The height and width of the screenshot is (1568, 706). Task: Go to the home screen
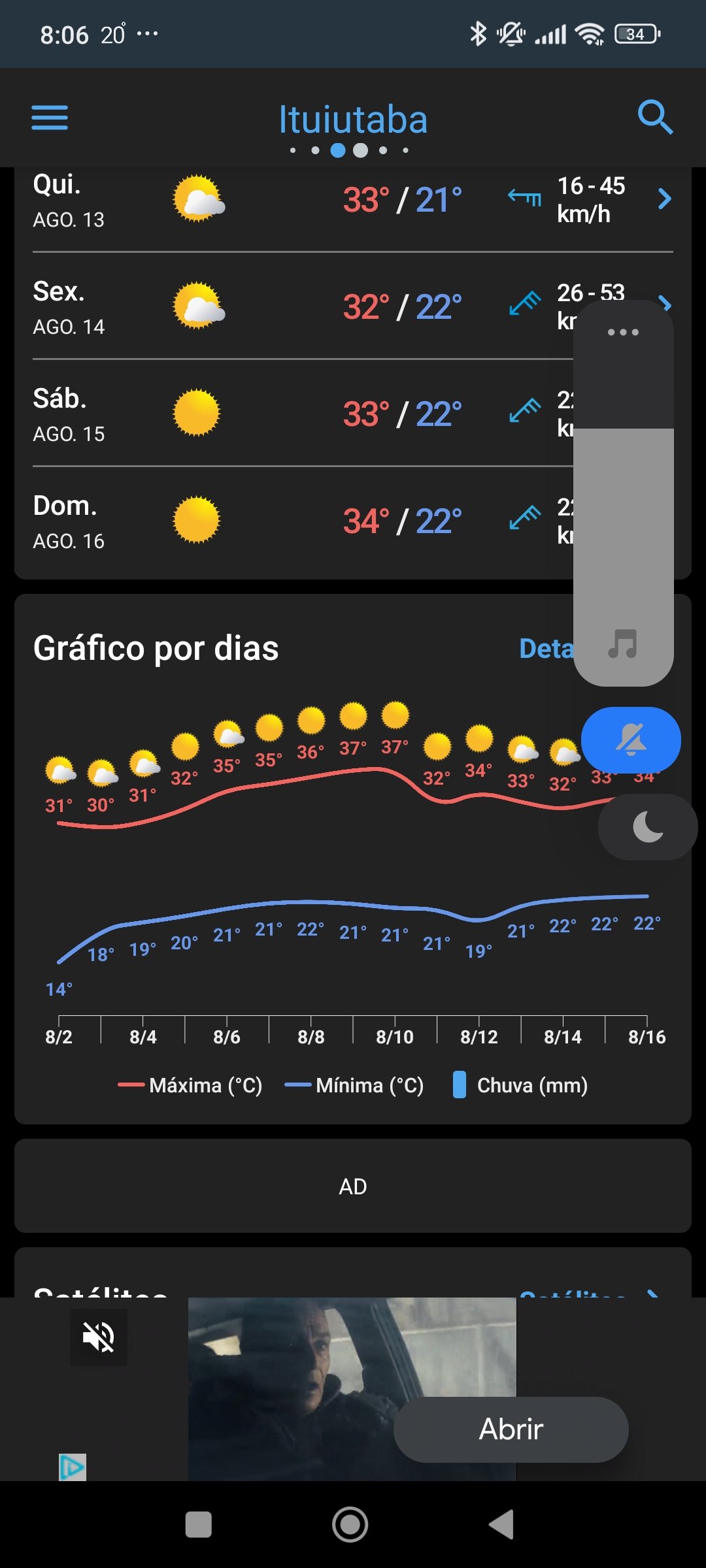point(350,1525)
